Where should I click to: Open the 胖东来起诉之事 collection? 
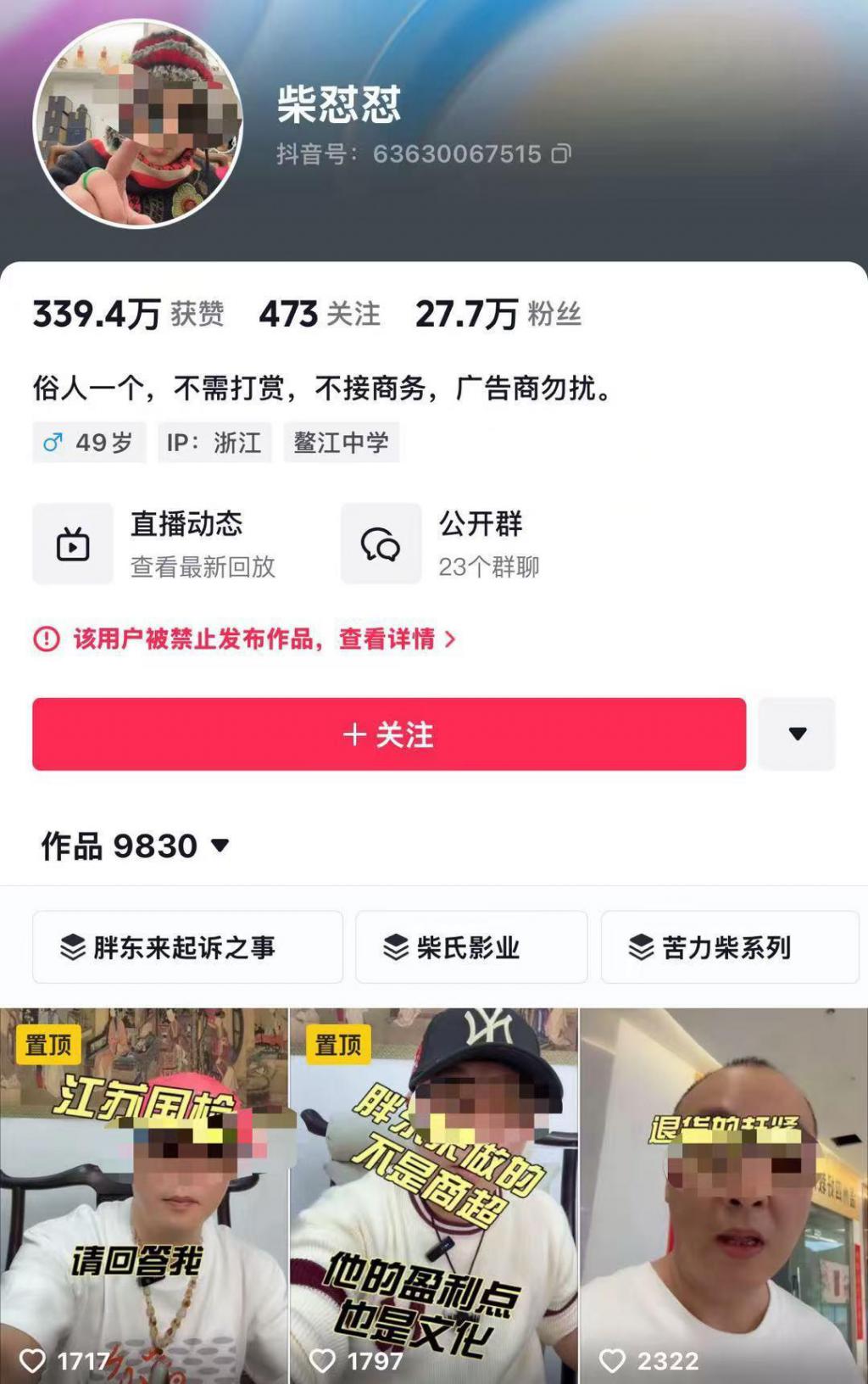click(x=187, y=947)
